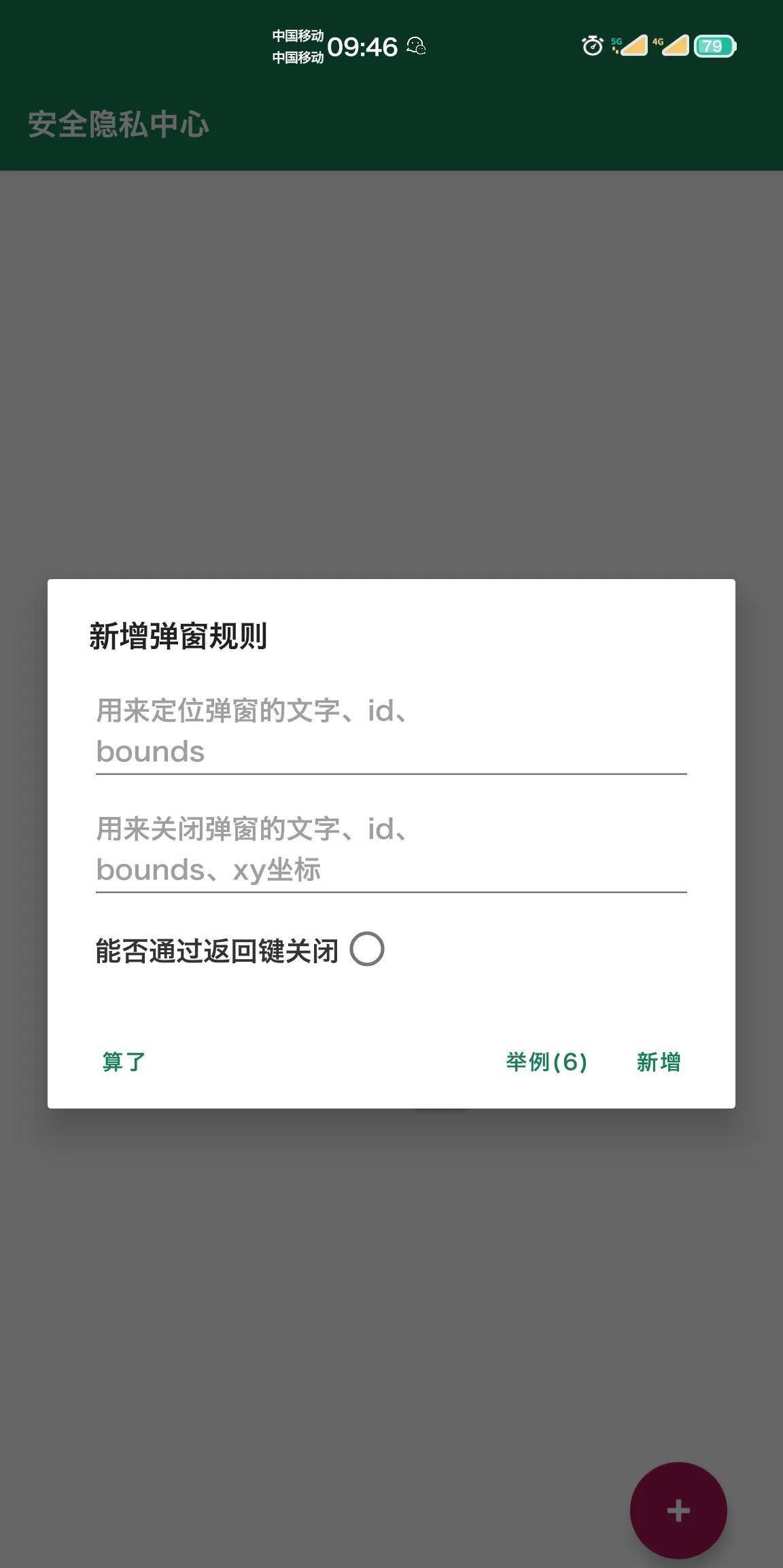The width and height of the screenshot is (783, 1568).
Task: Open the 举例(6) examples
Action: click(x=546, y=1062)
